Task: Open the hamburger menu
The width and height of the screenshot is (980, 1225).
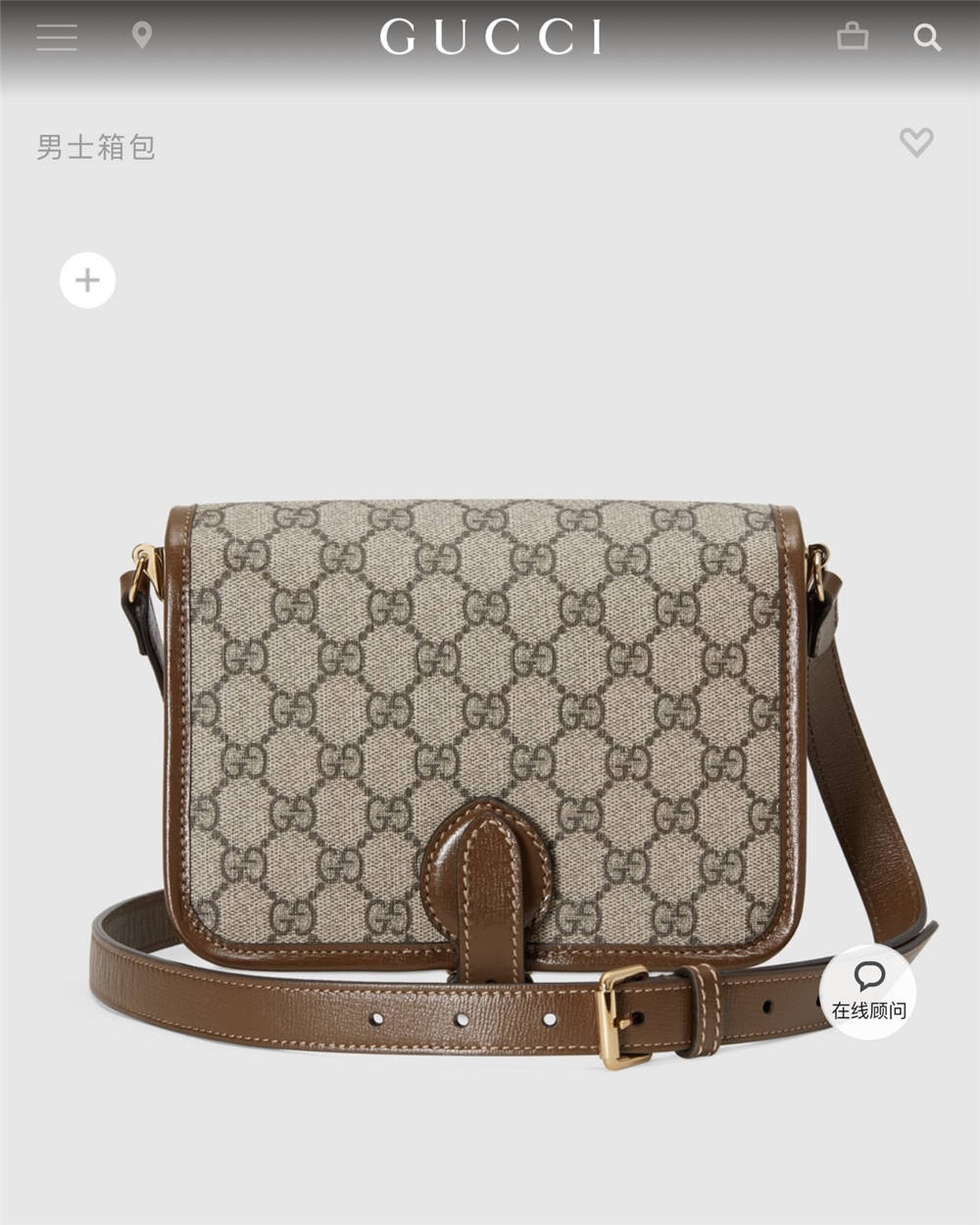Action: [x=57, y=37]
